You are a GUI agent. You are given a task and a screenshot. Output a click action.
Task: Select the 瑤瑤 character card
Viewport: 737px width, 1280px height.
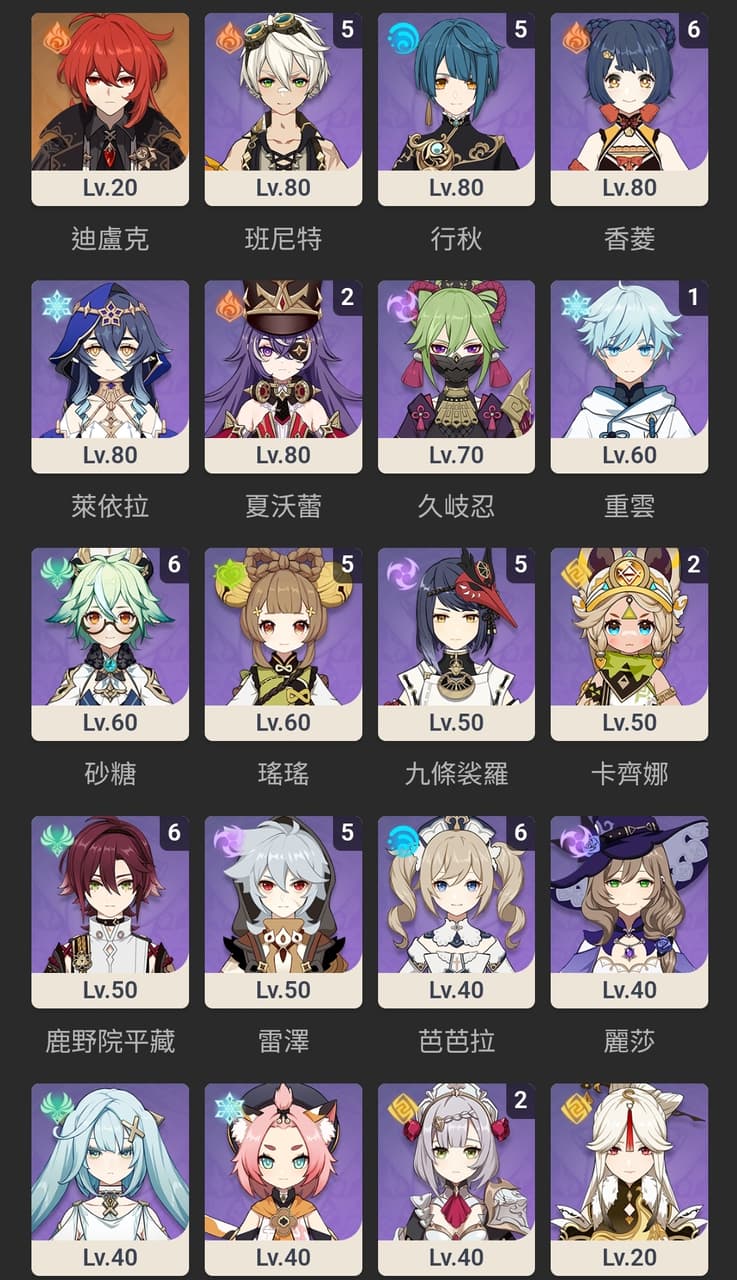click(283, 643)
